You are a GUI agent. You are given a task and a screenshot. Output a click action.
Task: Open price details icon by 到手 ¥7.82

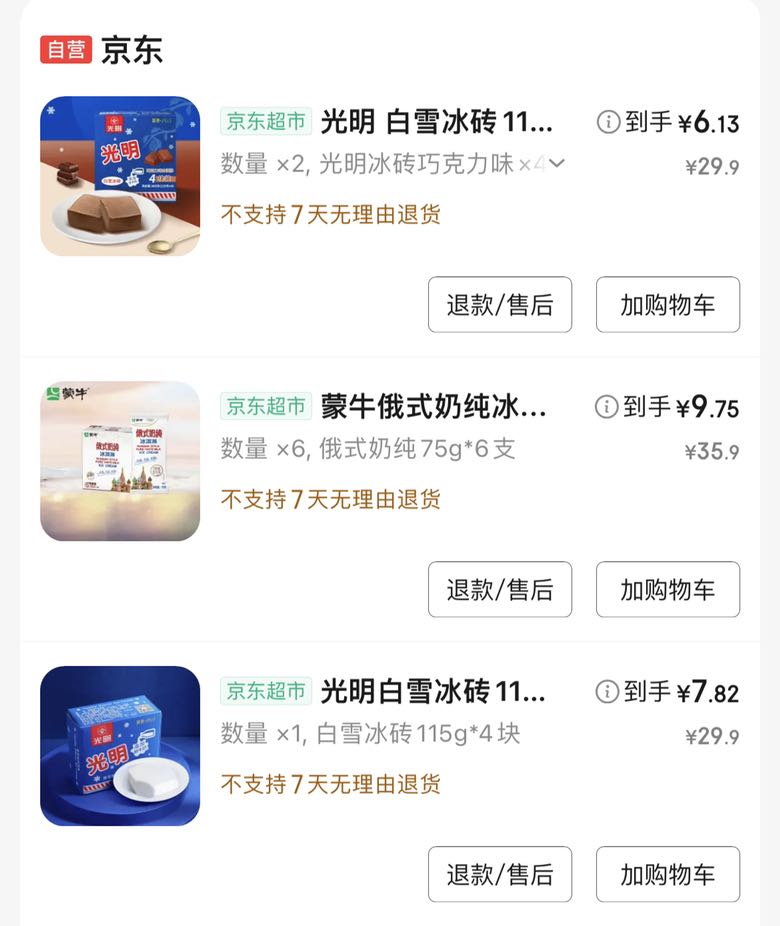tap(607, 692)
